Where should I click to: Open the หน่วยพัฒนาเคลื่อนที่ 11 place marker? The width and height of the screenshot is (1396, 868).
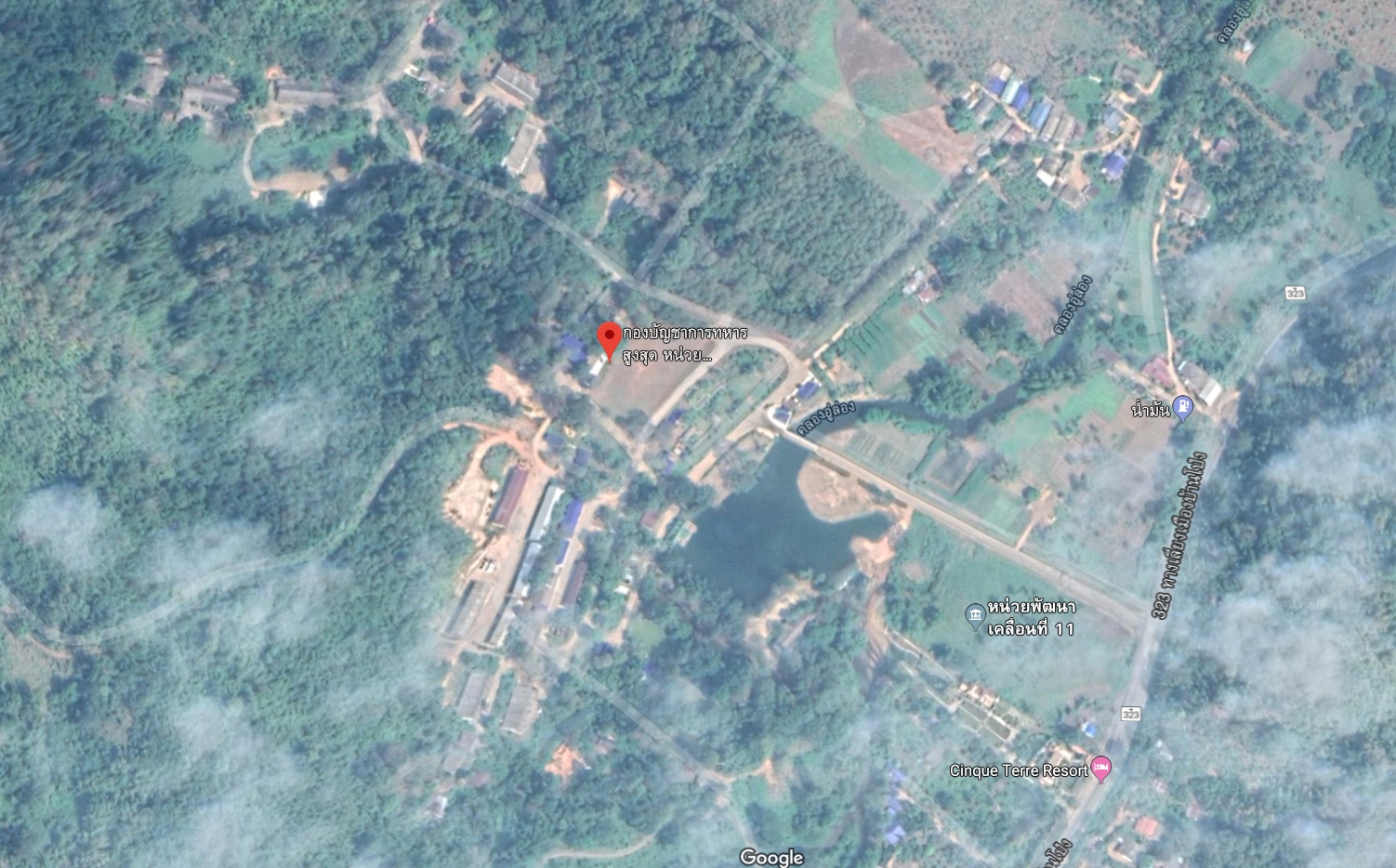pyautogui.click(x=975, y=615)
